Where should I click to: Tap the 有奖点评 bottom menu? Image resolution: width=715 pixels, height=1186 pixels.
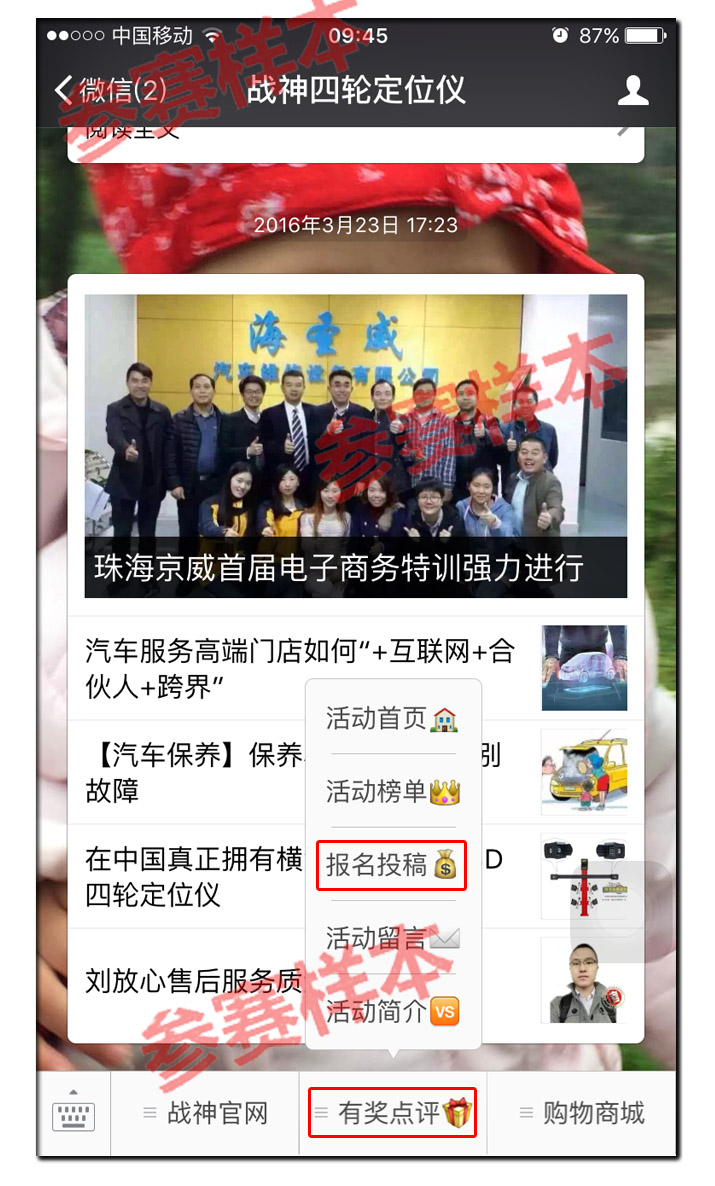pyautogui.click(x=392, y=1113)
